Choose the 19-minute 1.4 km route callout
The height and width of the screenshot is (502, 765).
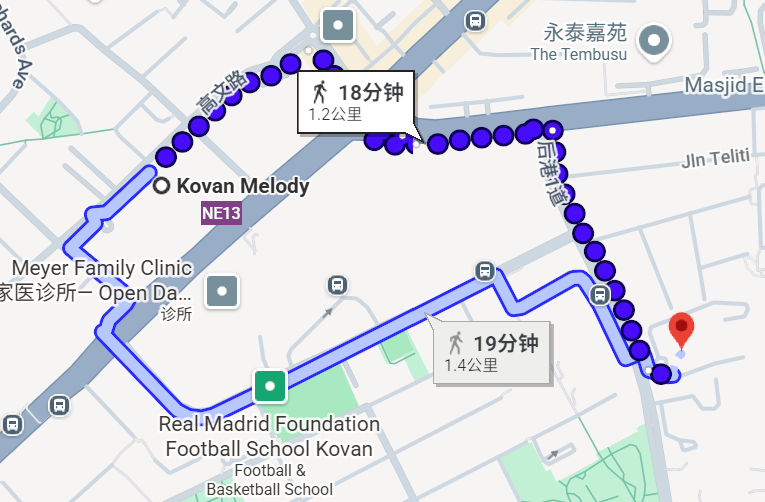pos(492,353)
